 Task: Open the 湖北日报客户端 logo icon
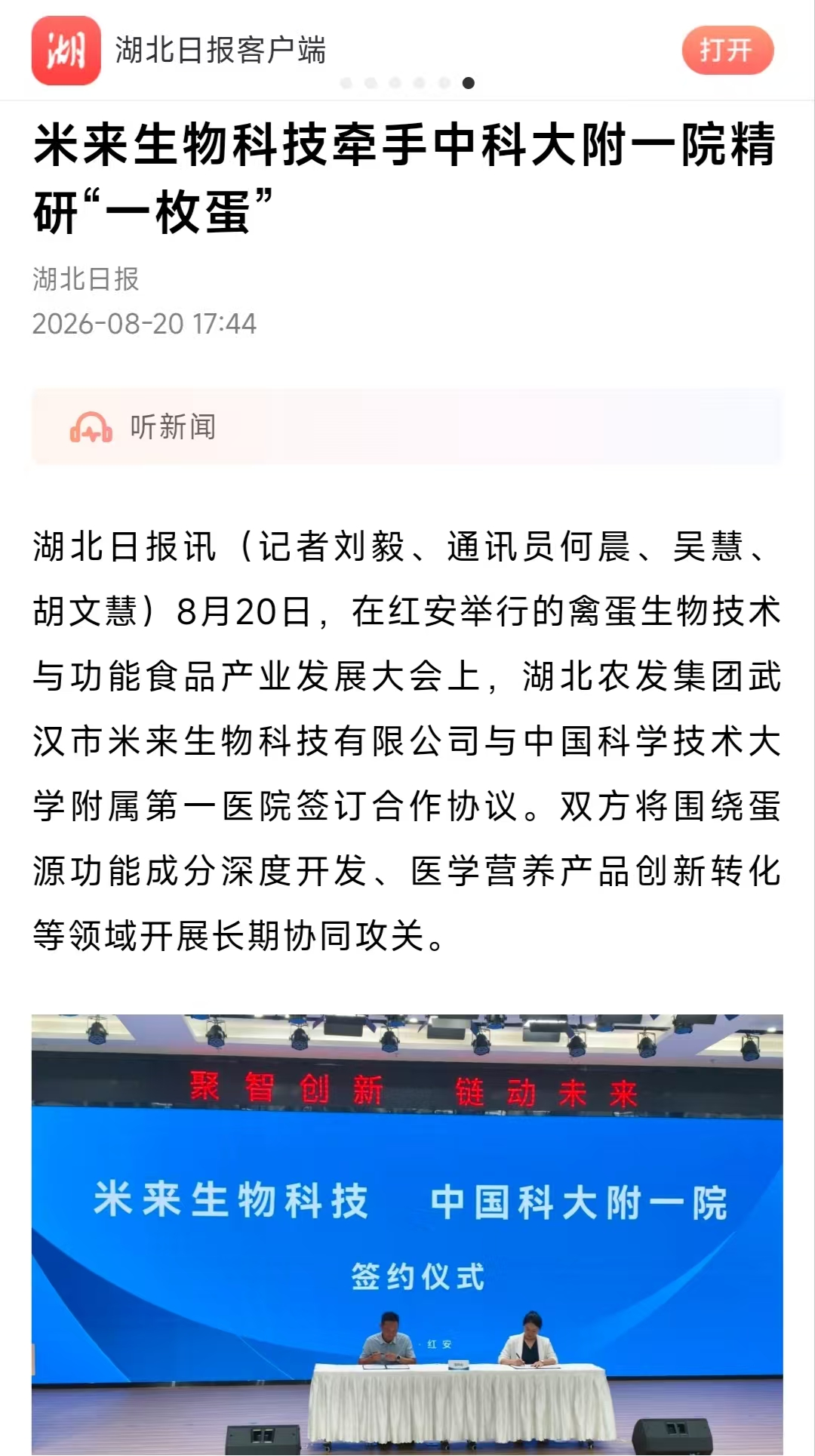click(66, 51)
